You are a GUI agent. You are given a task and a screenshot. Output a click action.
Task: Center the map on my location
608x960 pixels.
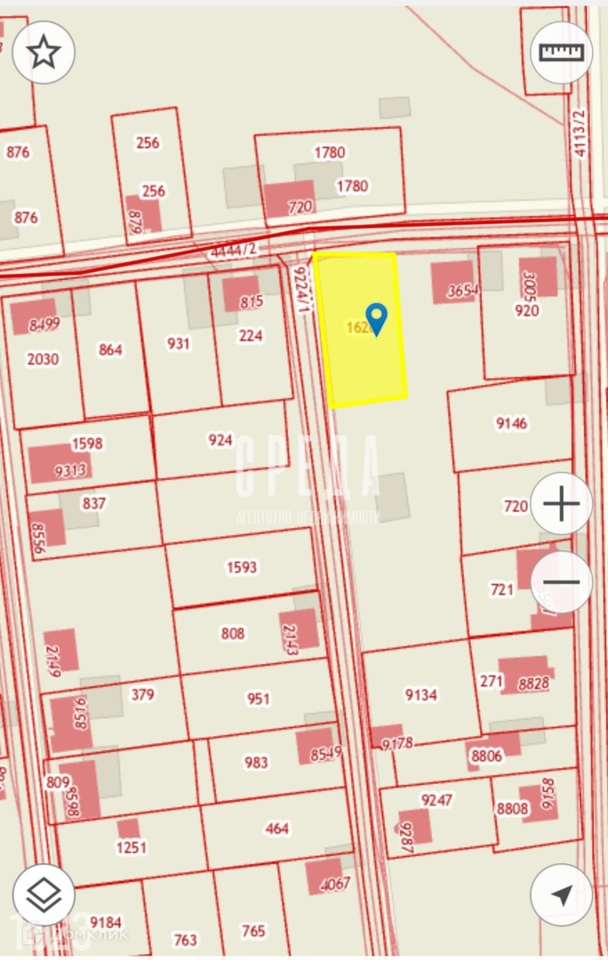pos(561,894)
